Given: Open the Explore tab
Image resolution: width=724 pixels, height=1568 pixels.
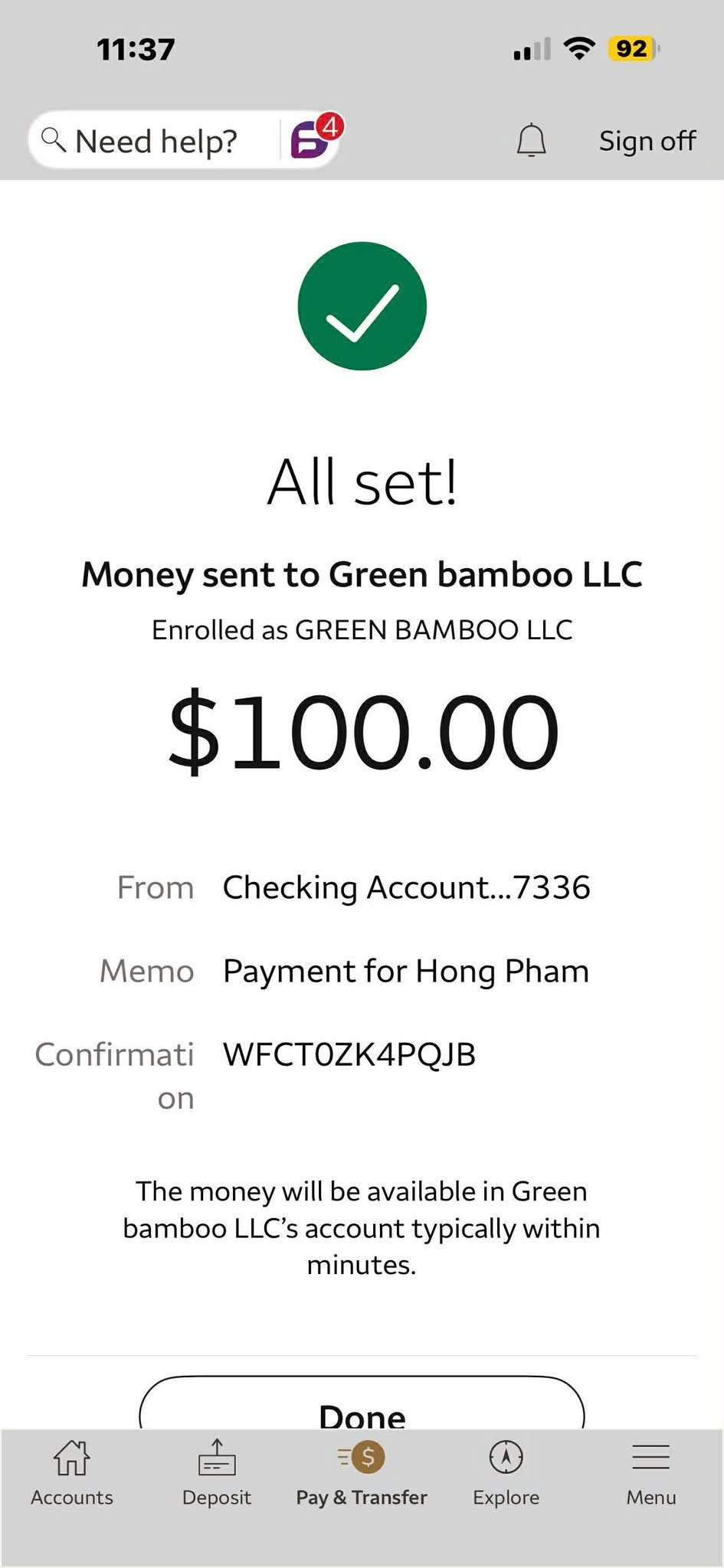Looking at the screenshot, I should tap(506, 1473).
